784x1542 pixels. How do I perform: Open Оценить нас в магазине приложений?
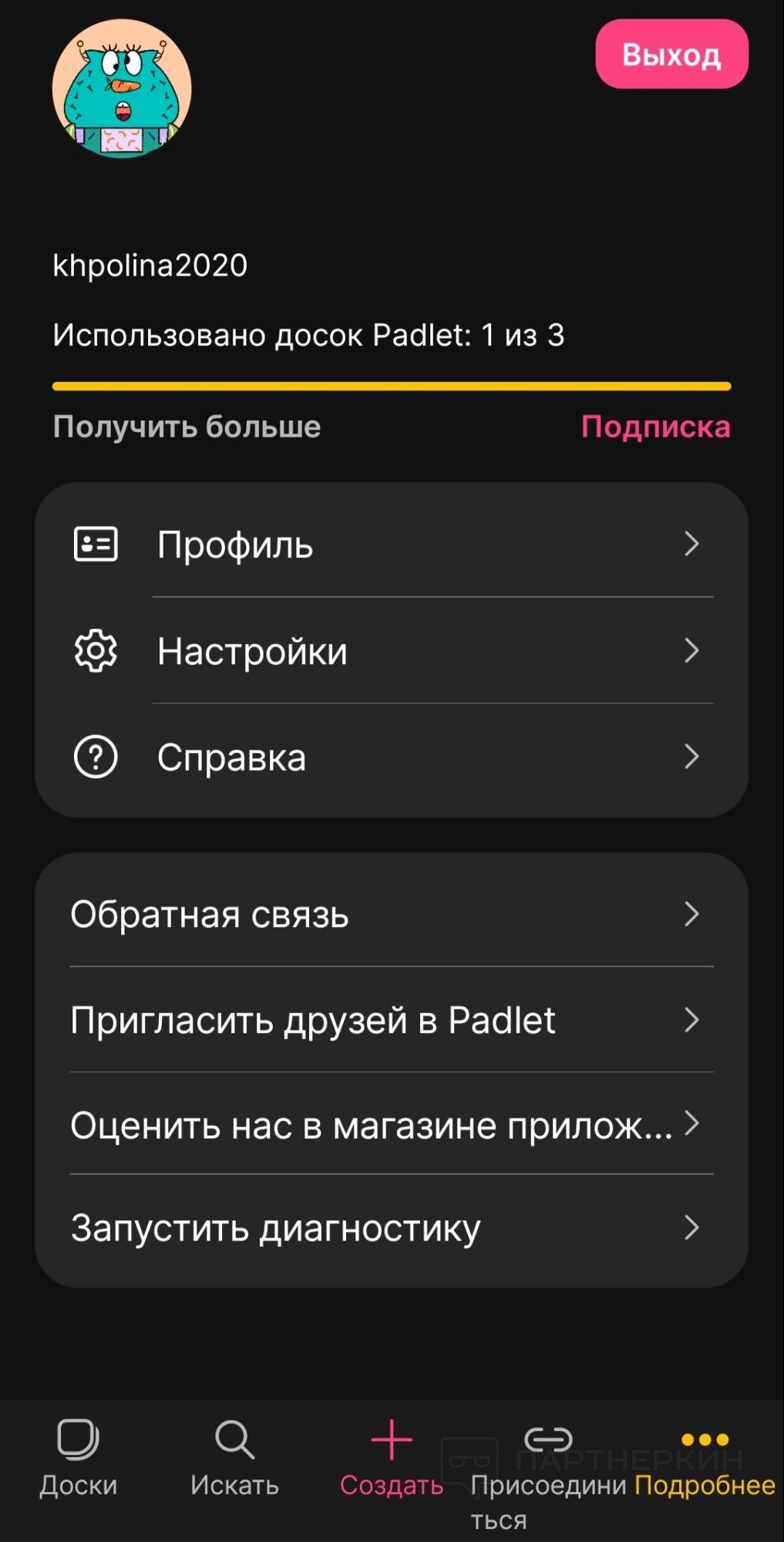click(391, 1125)
